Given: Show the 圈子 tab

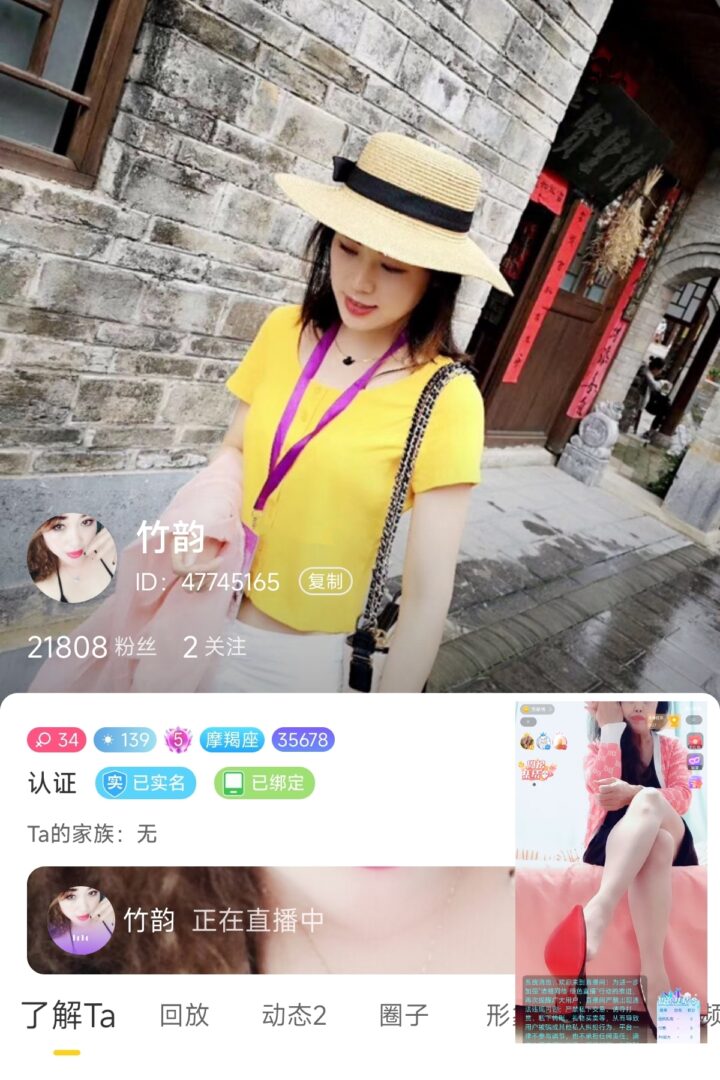Looking at the screenshot, I should point(404,1016).
